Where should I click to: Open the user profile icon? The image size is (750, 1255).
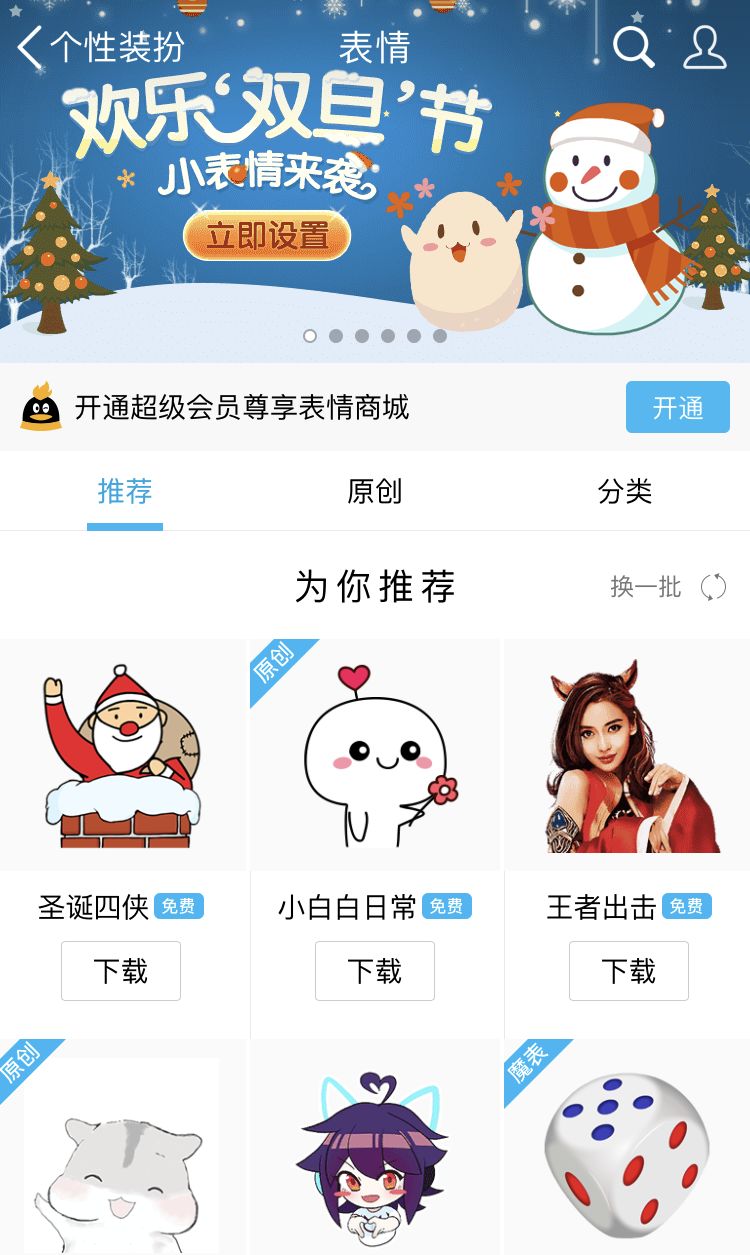(x=705, y=47)
